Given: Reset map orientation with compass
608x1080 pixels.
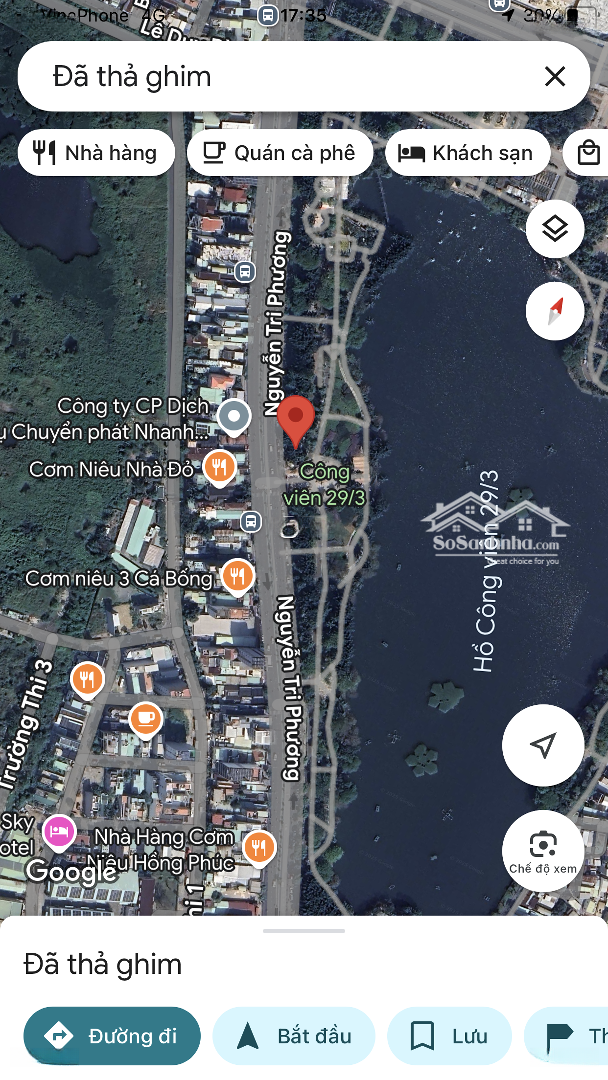Looking at the screenshot, I should point(555,312).
